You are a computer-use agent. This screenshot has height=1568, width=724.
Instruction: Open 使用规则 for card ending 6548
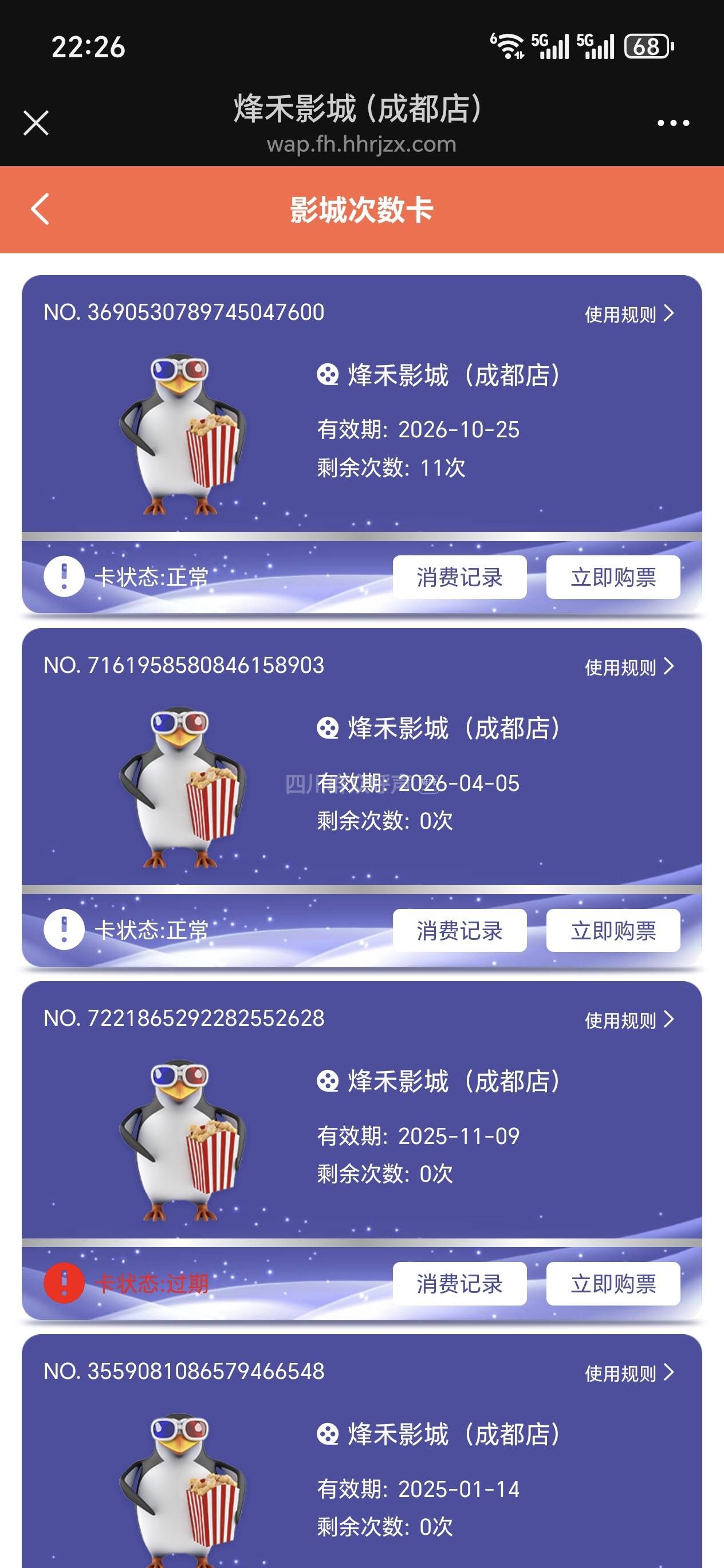(629, 1373)
